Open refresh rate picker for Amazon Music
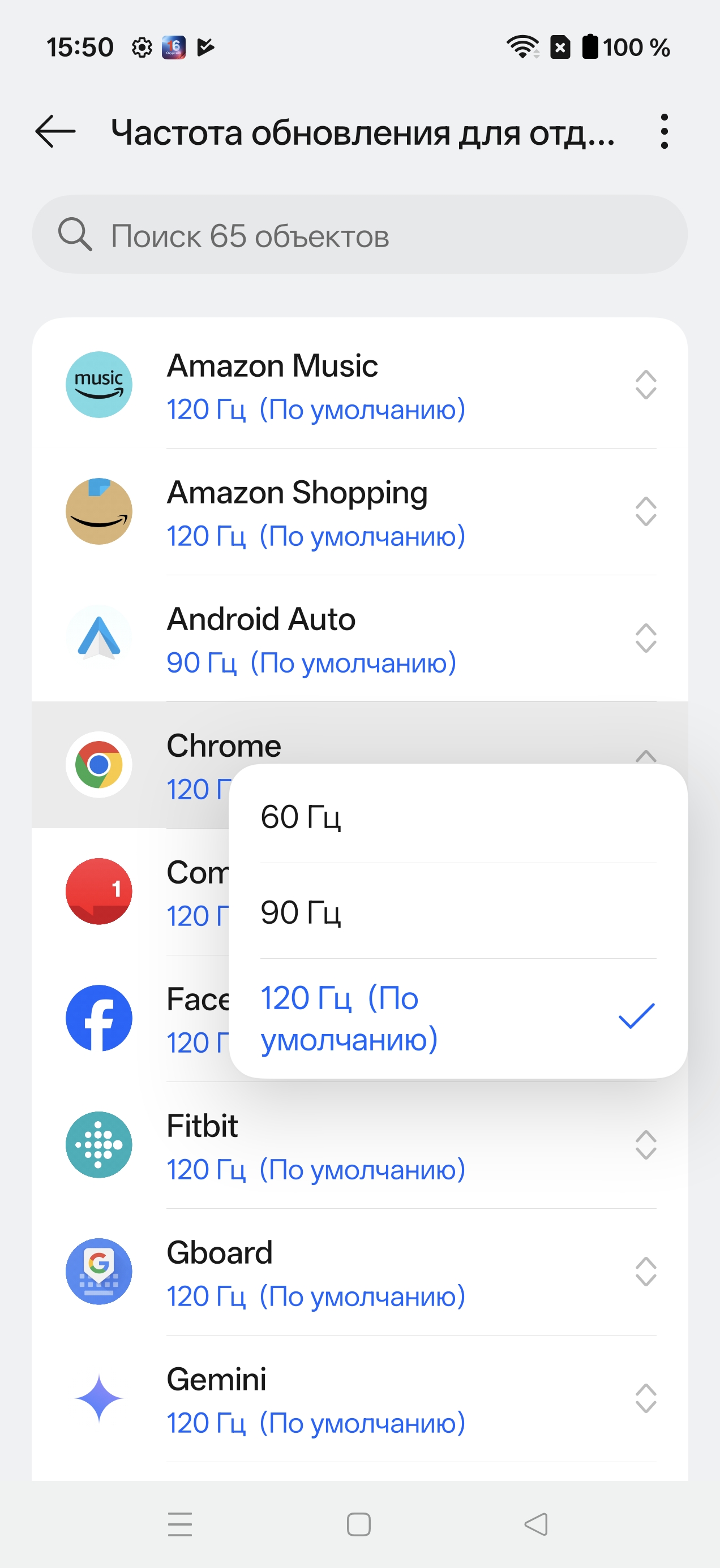Screen dimensions: 720x1568 645,385
